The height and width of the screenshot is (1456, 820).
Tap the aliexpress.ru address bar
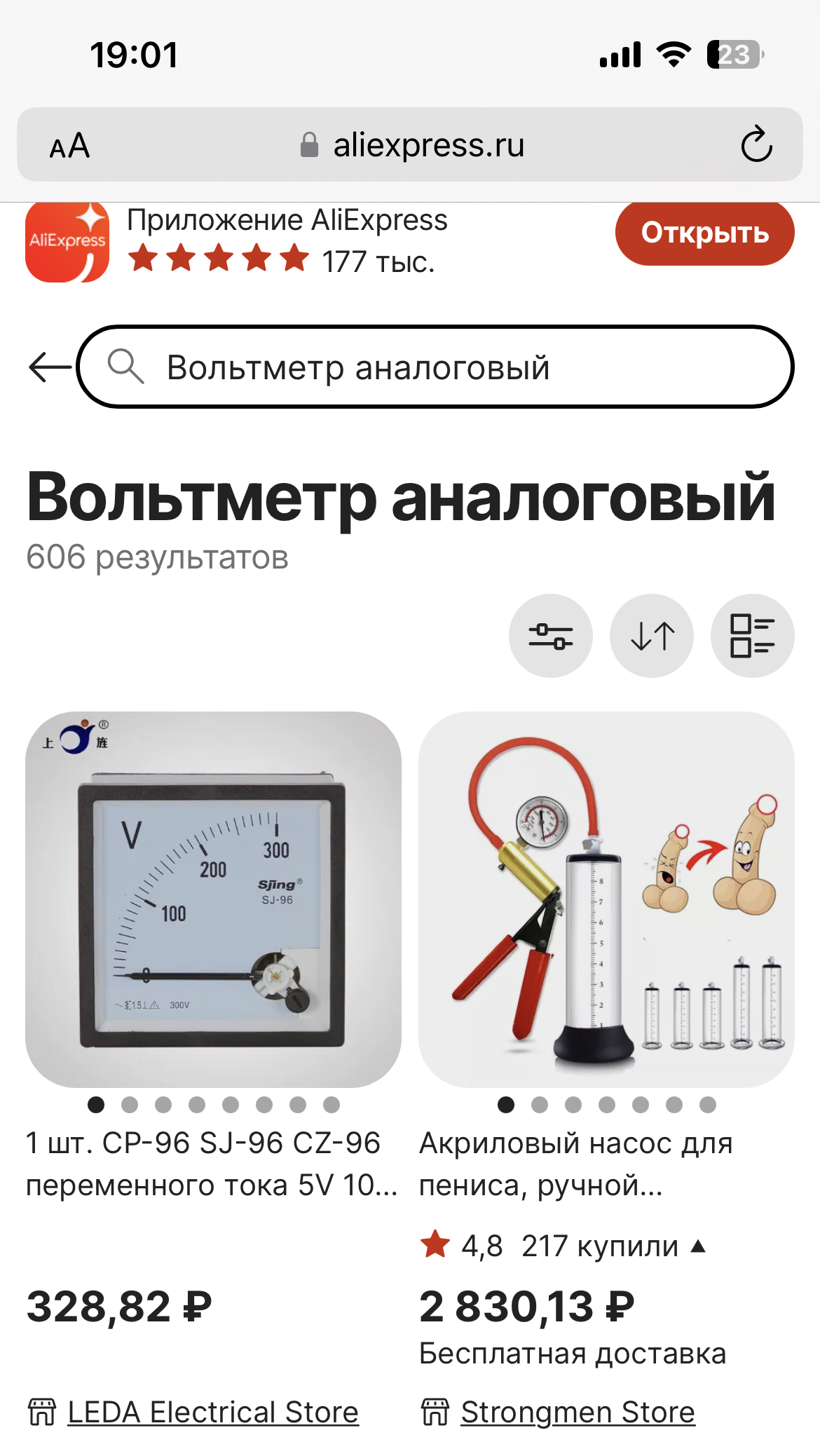412,145
